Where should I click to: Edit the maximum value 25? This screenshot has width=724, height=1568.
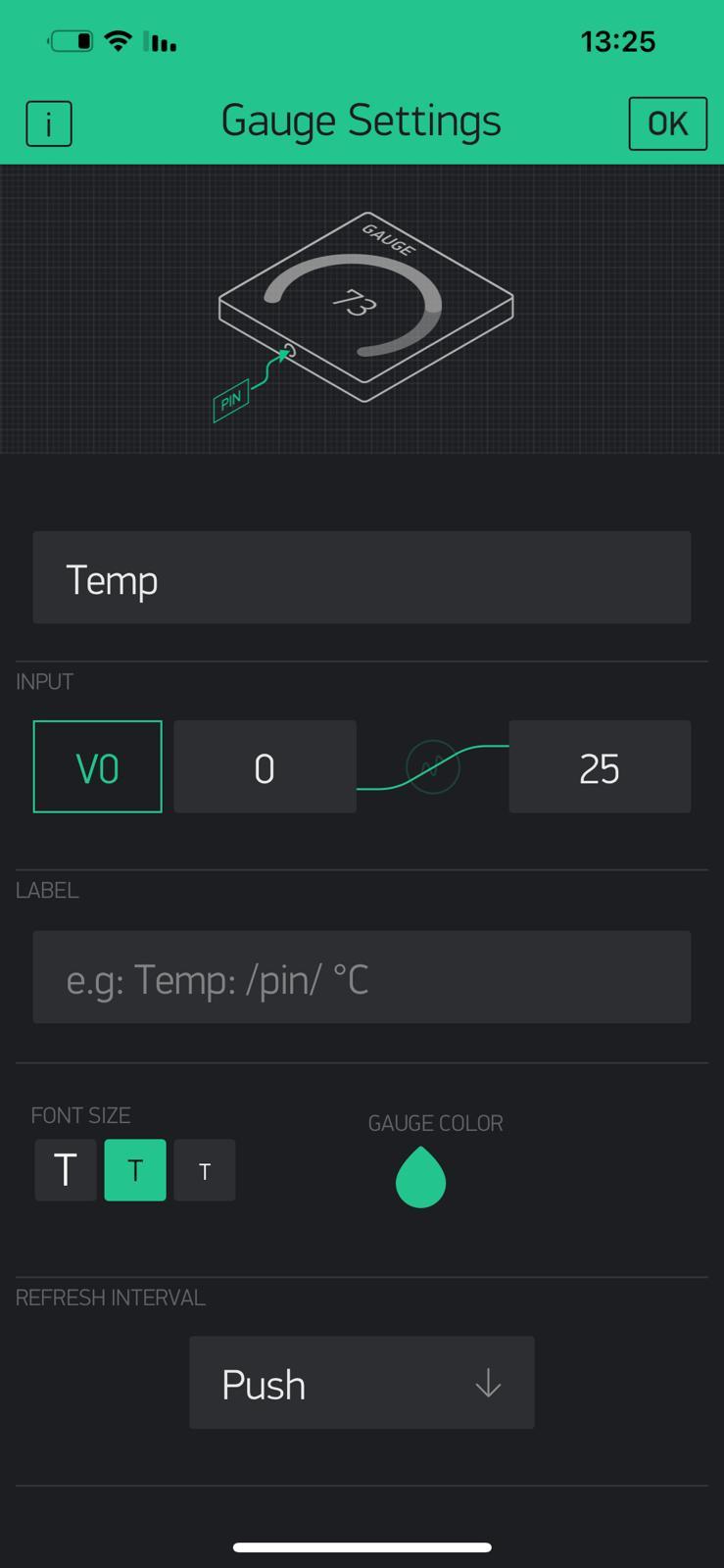[600, 767]
